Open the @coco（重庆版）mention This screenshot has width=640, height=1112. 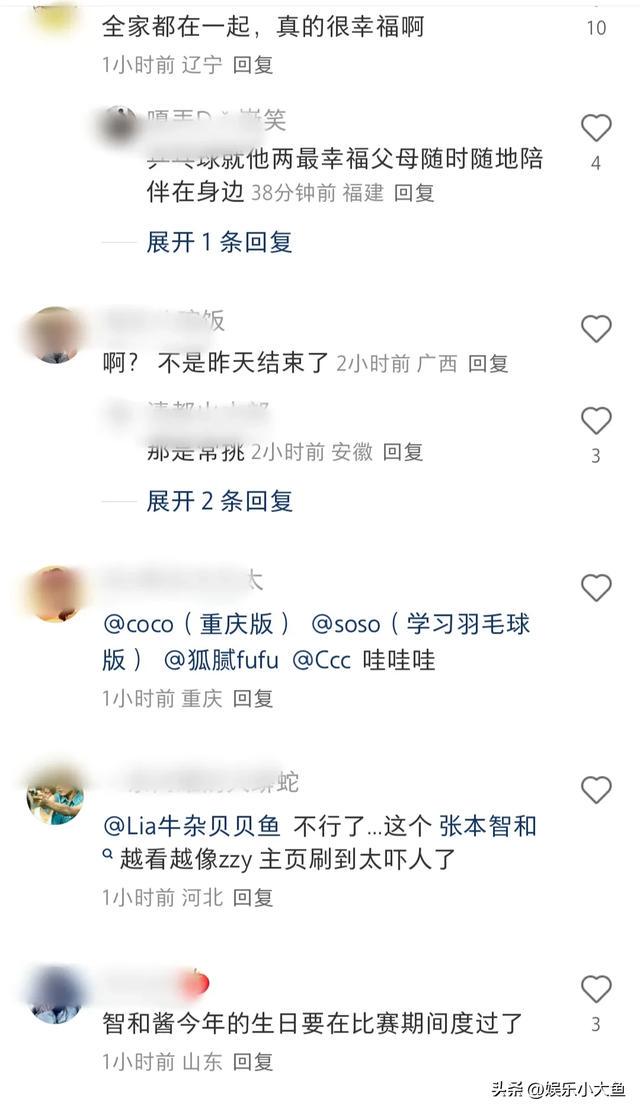[197, 625]
